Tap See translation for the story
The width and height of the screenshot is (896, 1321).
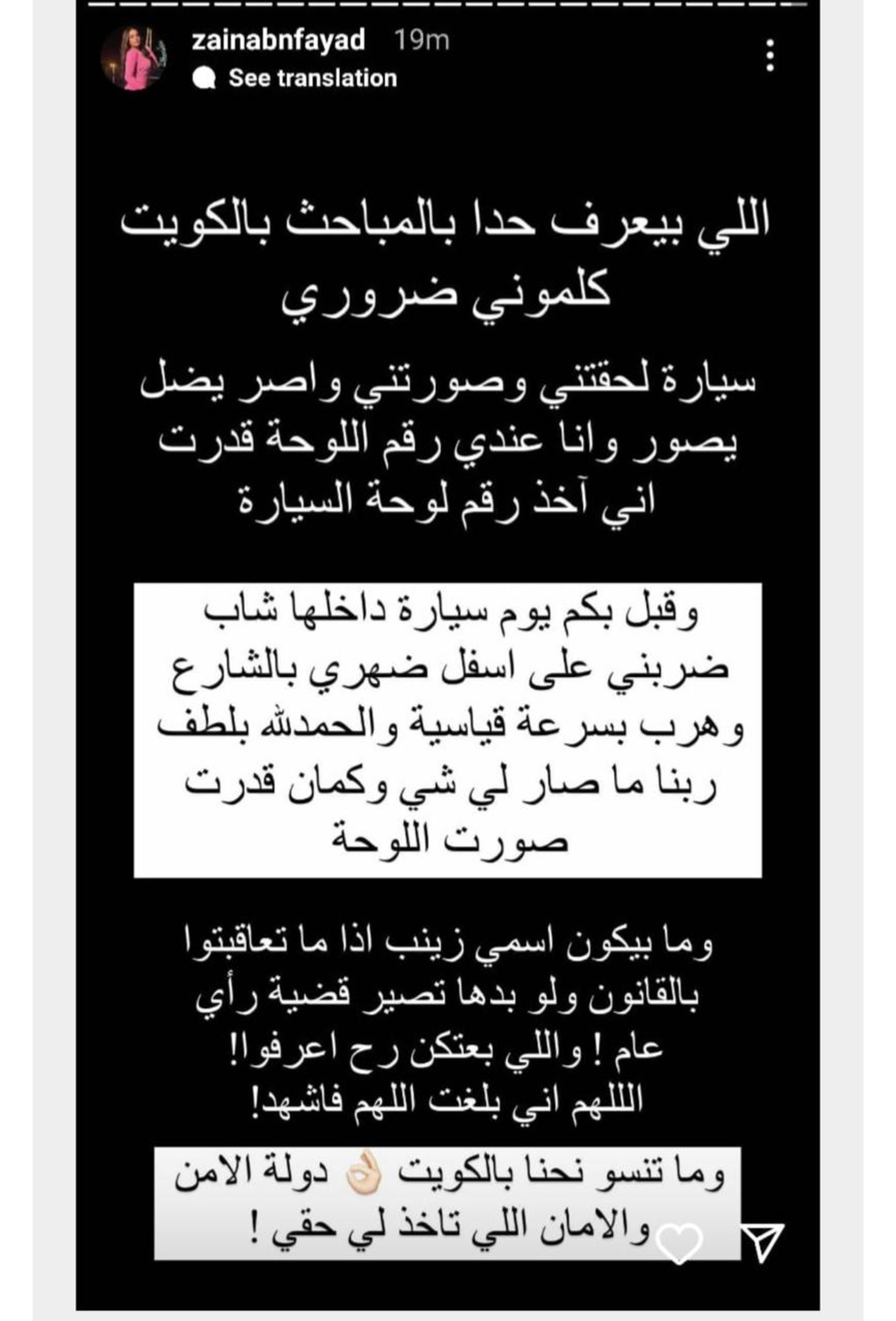coord(311,78)
